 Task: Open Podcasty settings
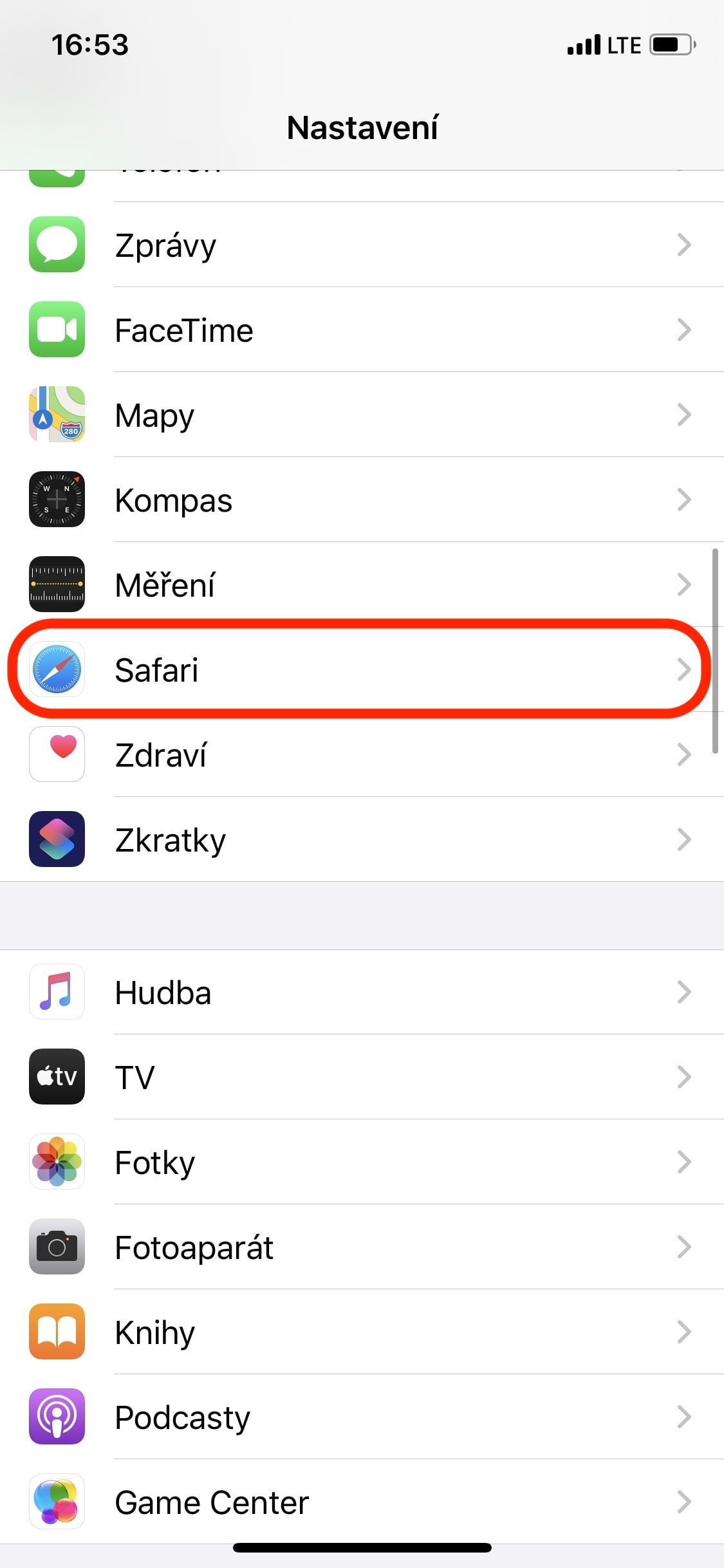pos(360,1417)
